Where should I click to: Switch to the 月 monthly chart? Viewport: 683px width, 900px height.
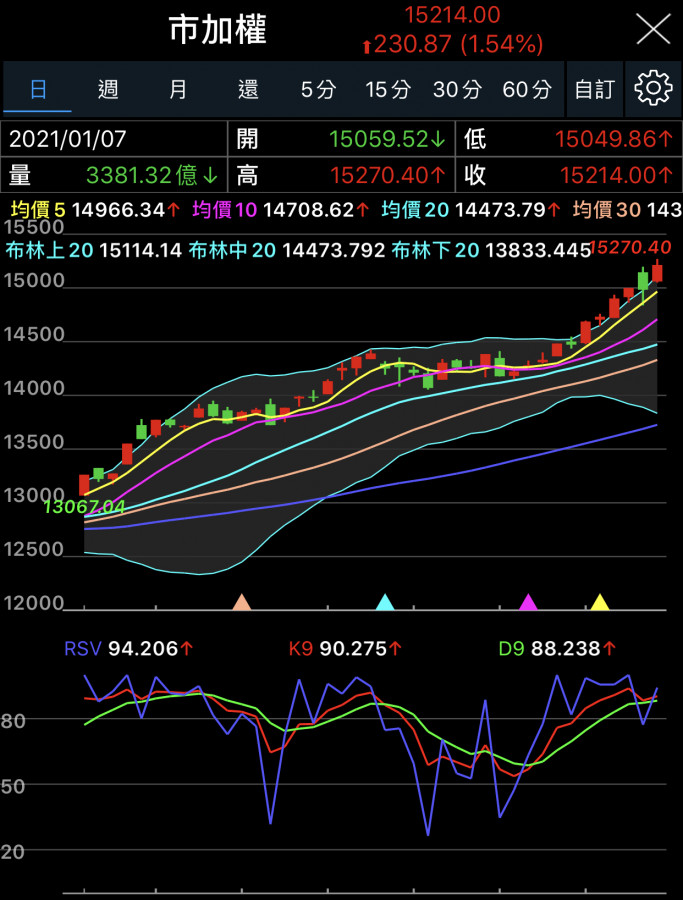point(178,89)
